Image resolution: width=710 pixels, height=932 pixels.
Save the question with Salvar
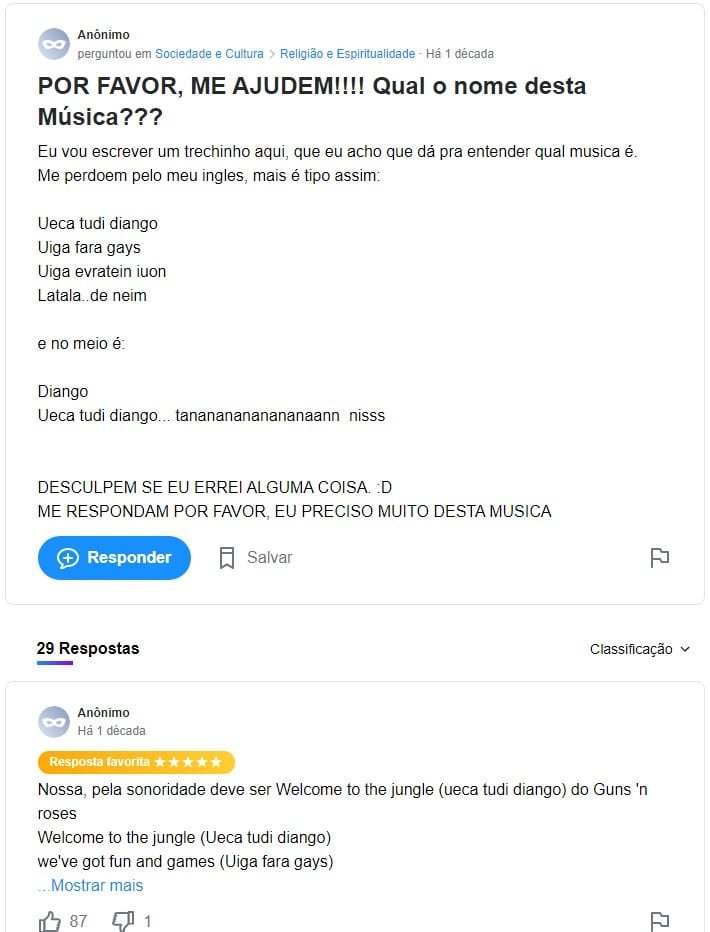[256, 558]
